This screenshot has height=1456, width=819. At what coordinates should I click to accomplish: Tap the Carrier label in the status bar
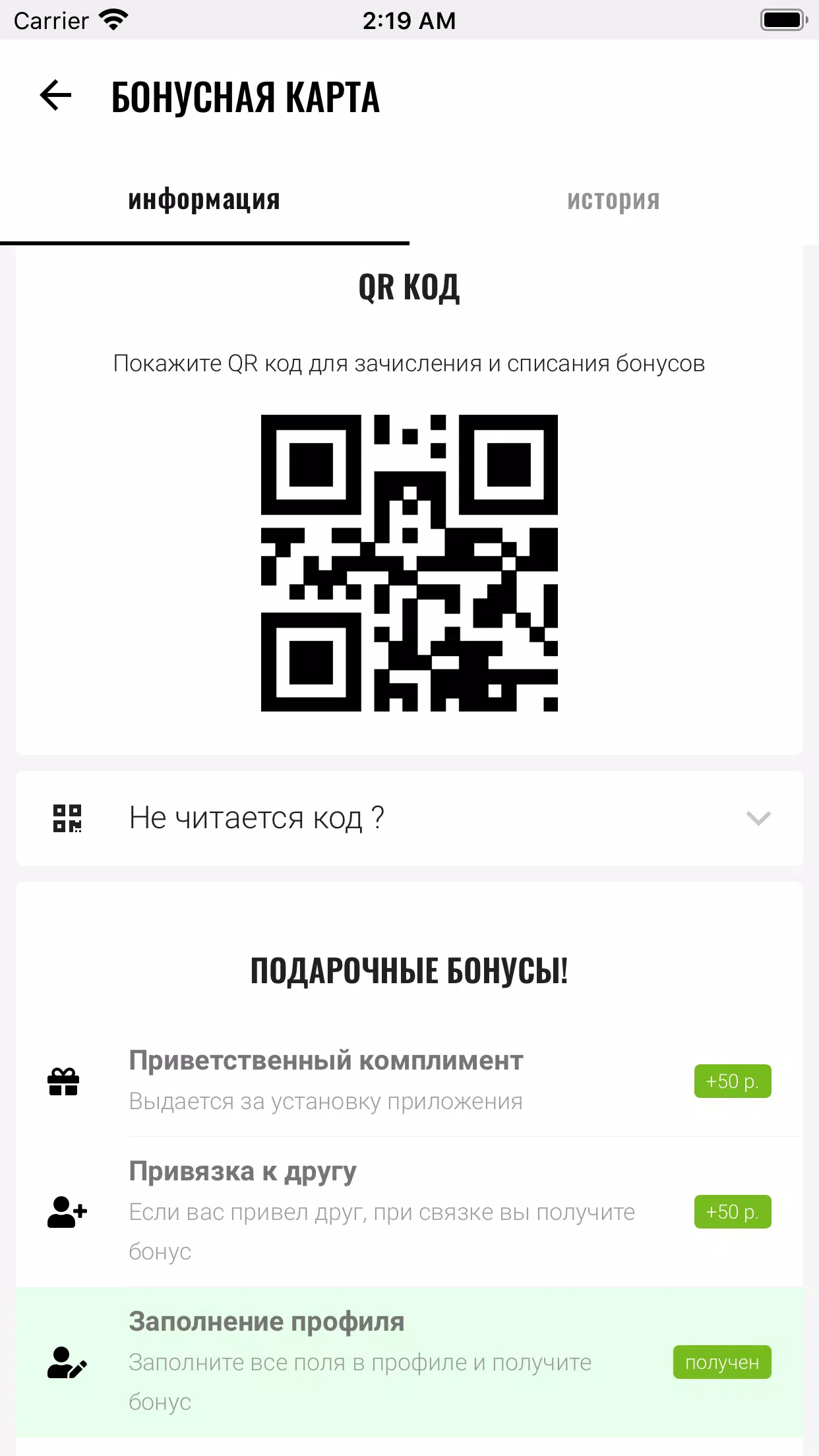(51, 20)
